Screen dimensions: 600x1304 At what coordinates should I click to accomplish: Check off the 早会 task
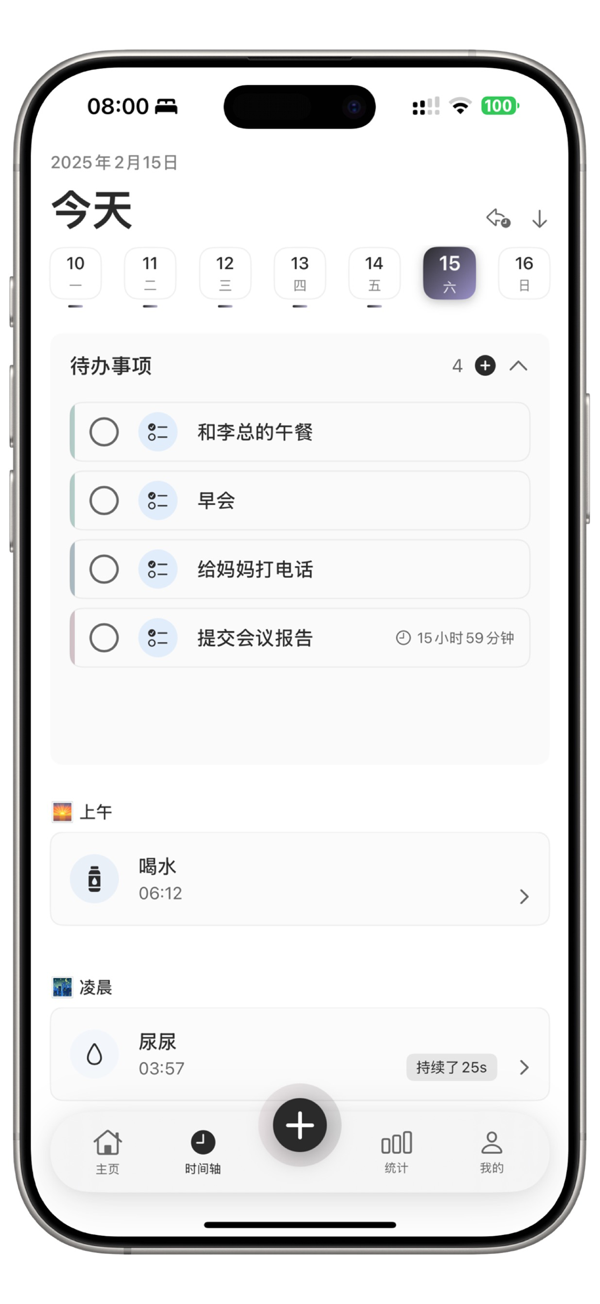point(104,500)
